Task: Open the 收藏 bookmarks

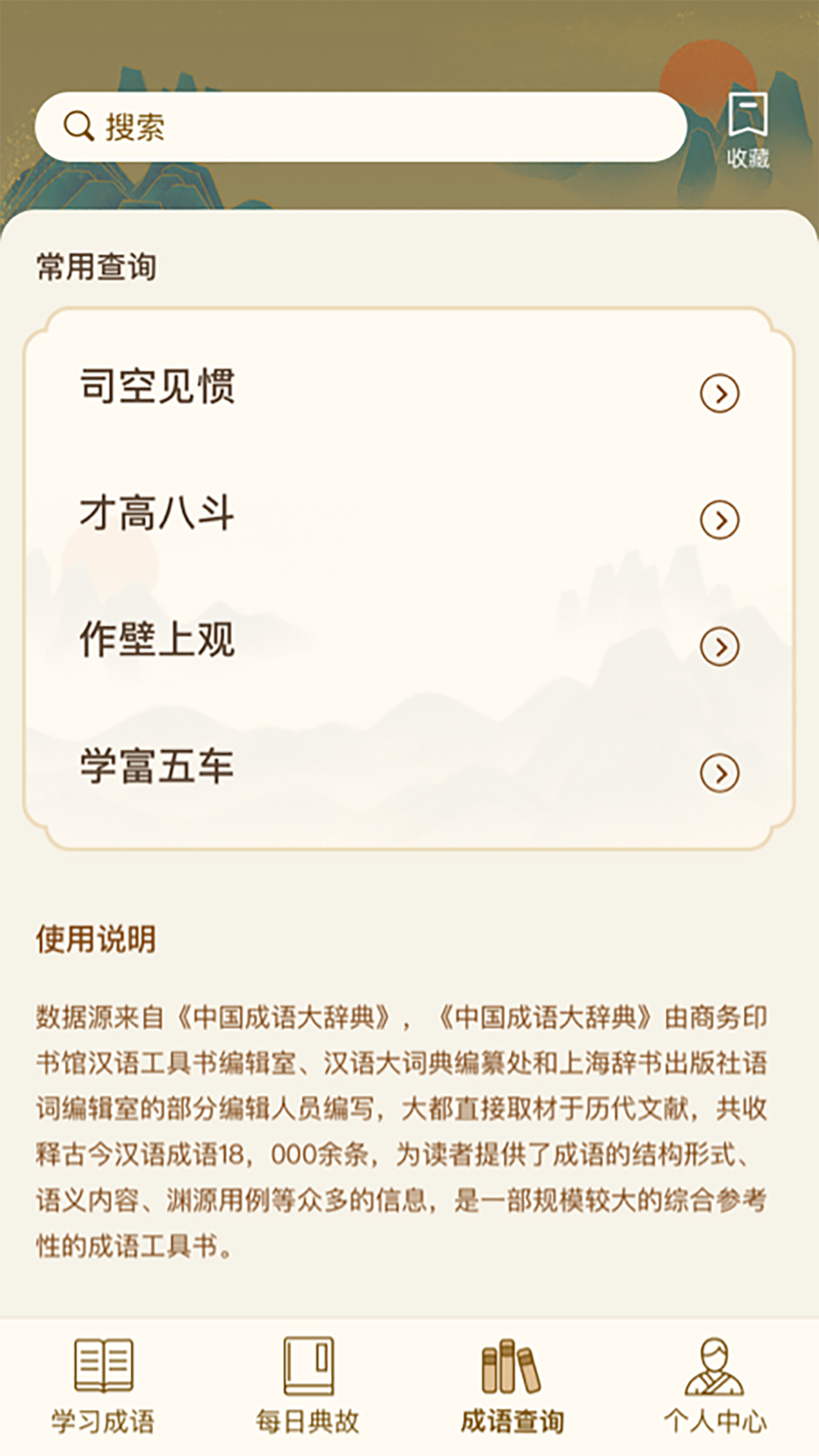Action: pyautogui.click(x=748, y=130)
